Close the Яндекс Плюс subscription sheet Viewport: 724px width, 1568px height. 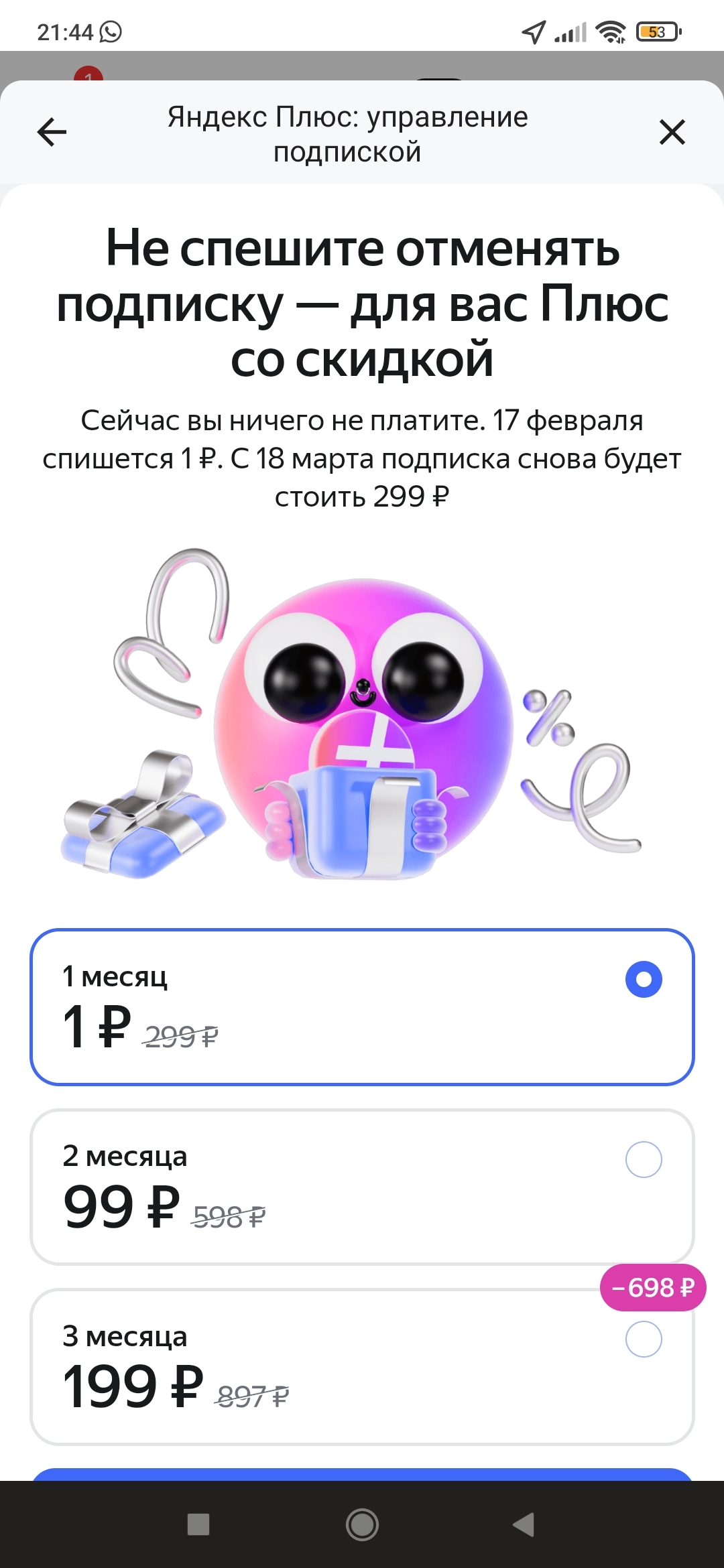(x=672, y=132)
